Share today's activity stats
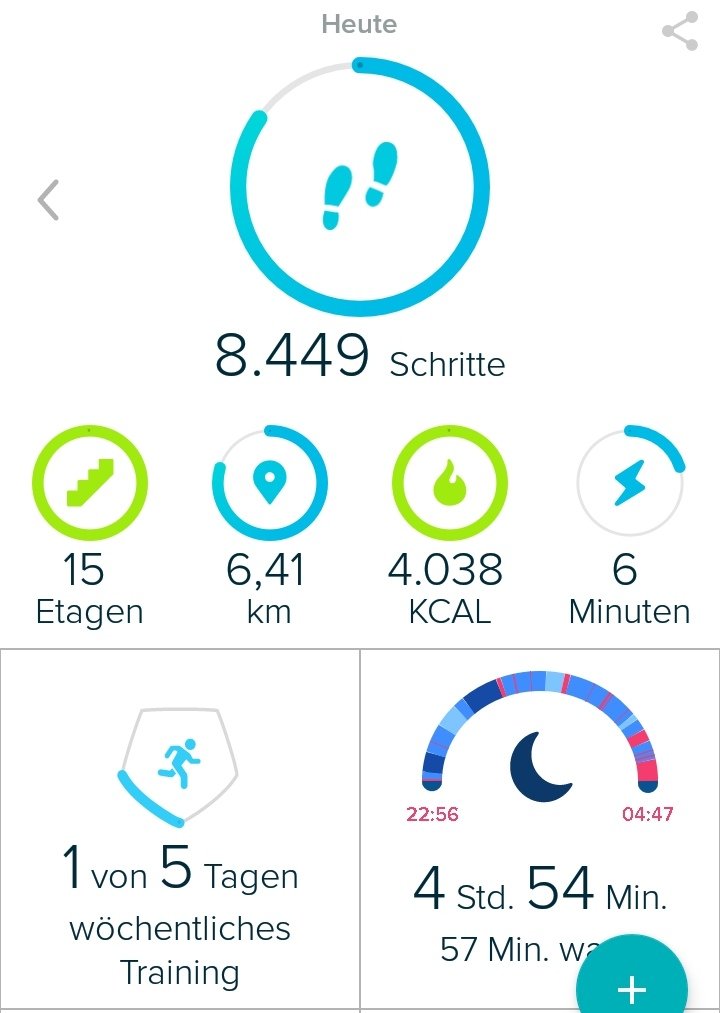720x1013 pixels. pyautogui.click(x=680, y=31)
